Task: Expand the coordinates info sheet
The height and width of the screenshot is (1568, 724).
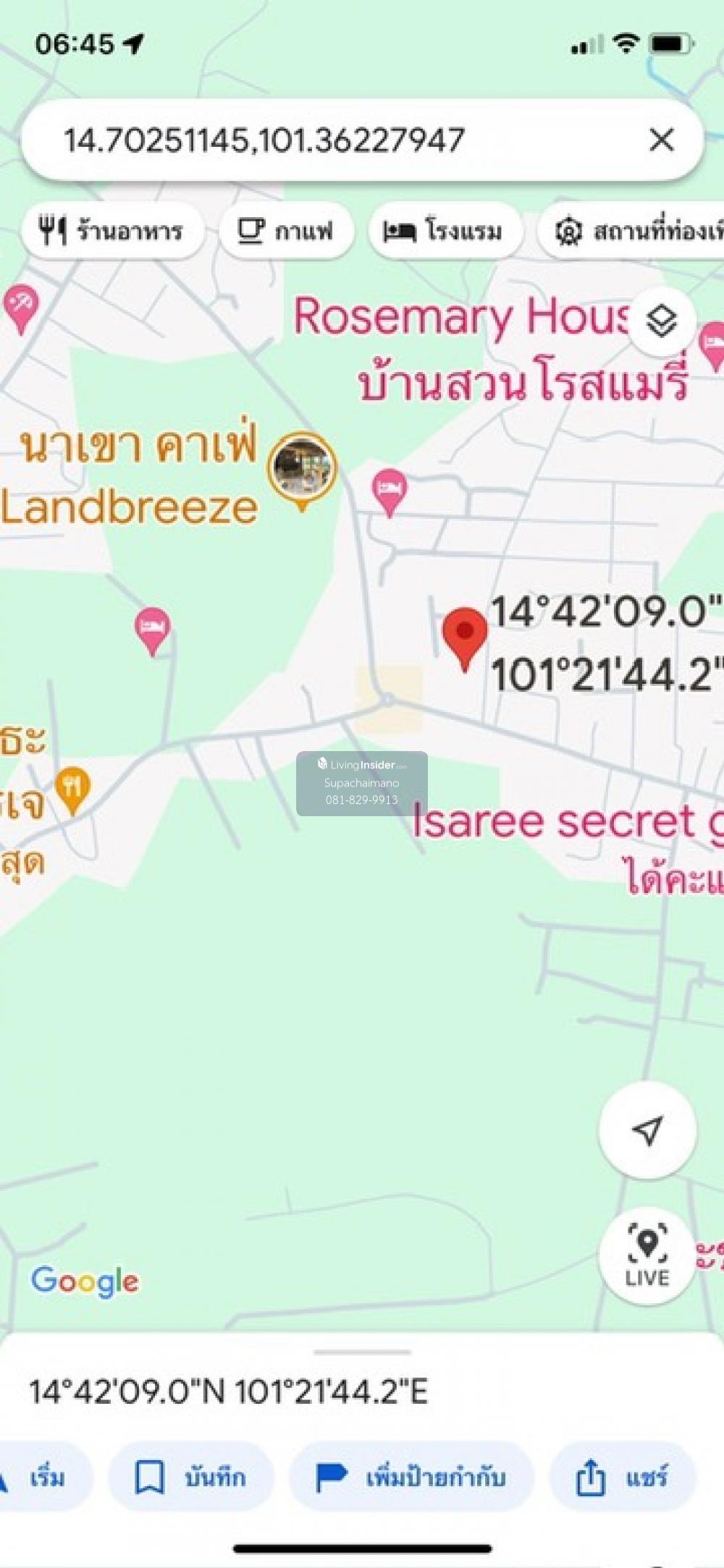Action: click(362, 1352)
